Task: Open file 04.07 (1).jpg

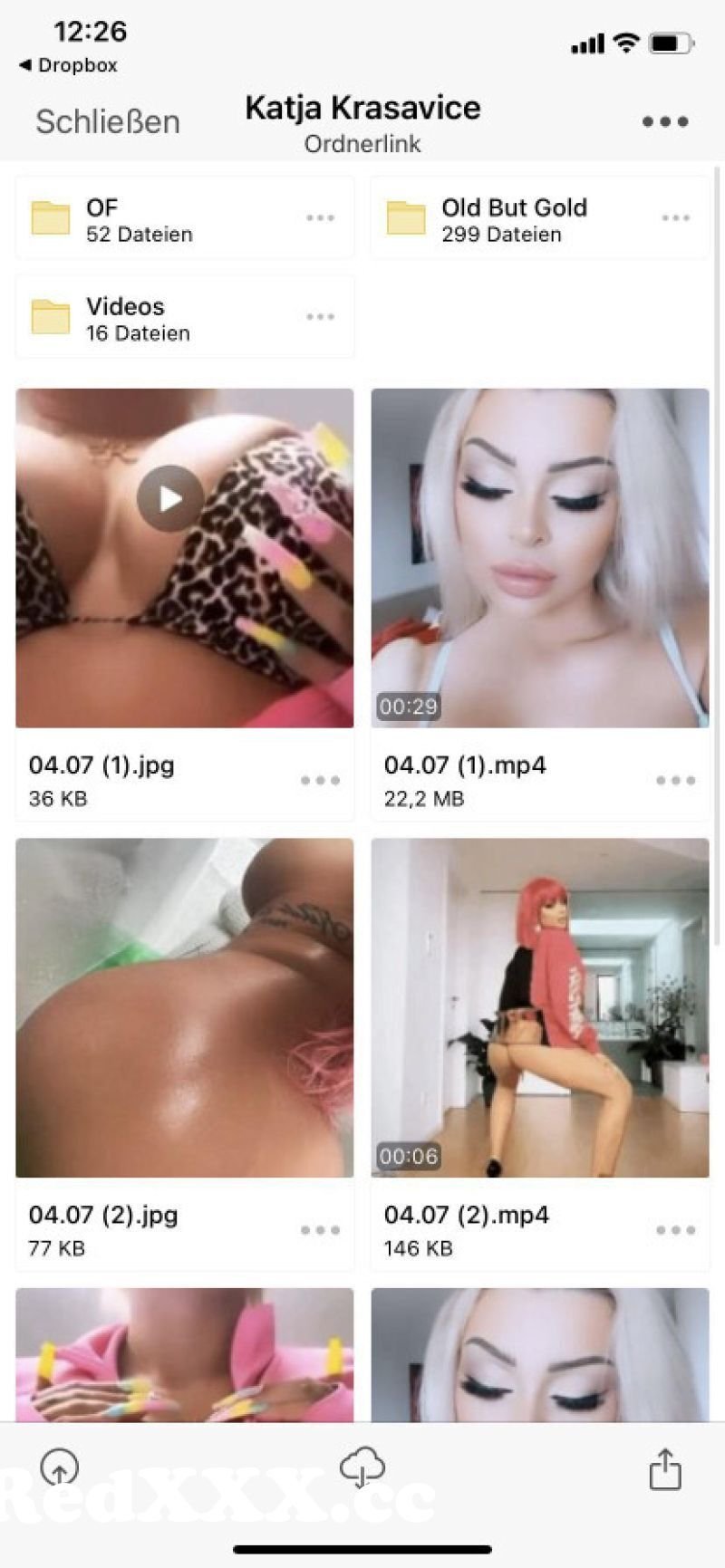Action: (185, 558)
